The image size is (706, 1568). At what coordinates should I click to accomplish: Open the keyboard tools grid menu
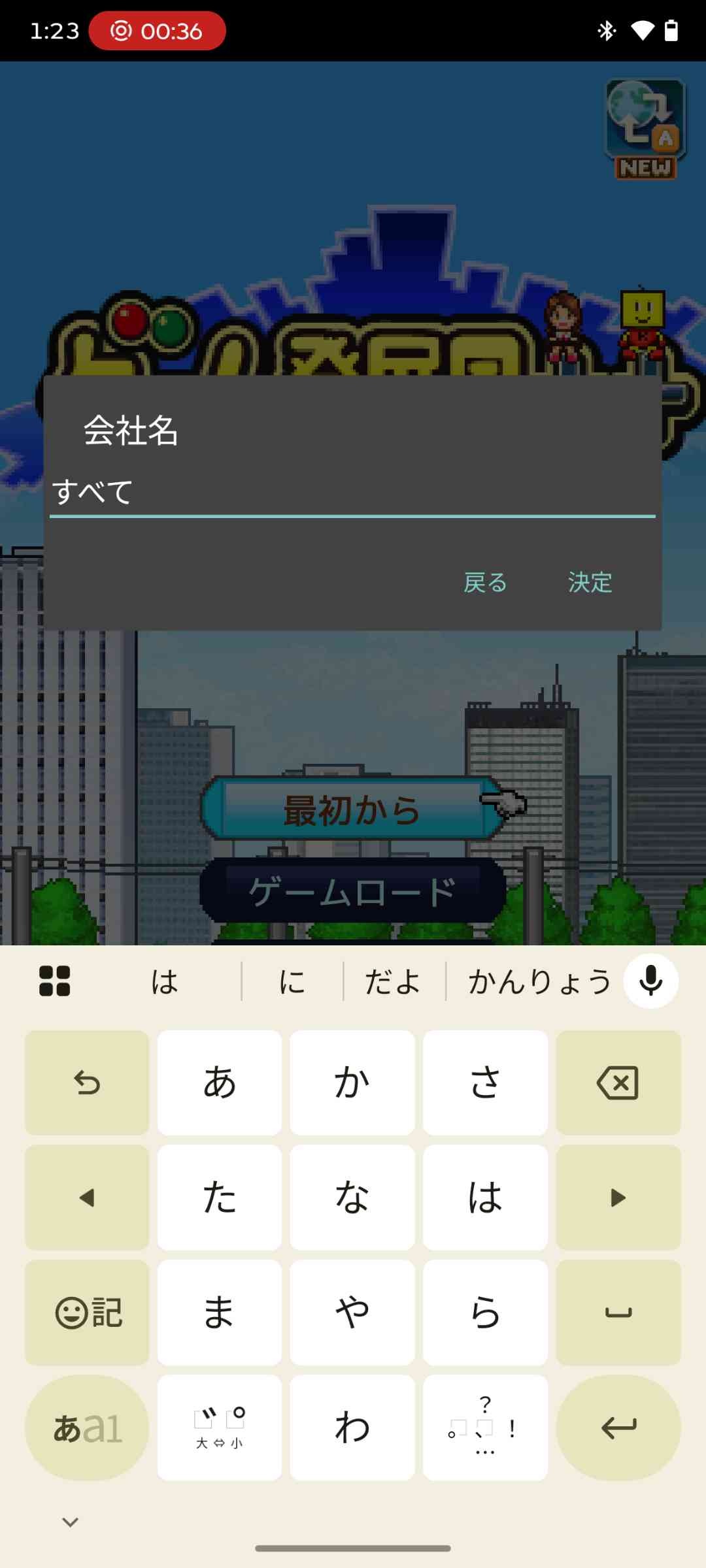coord(55,981)
